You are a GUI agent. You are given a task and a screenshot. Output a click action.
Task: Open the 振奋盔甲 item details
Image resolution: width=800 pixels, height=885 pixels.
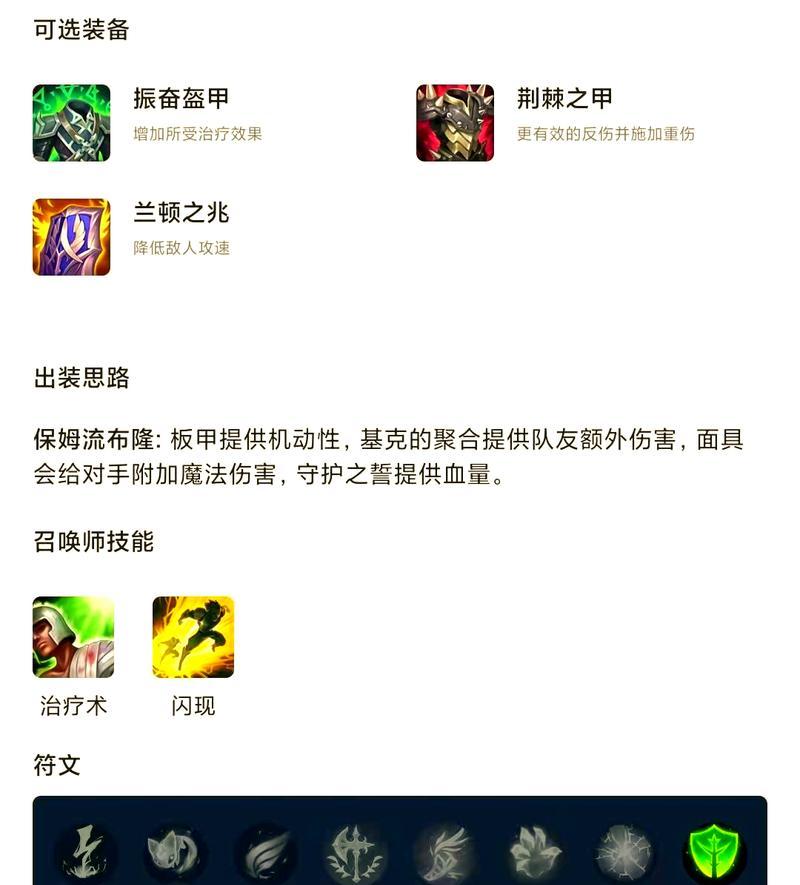tap(72, 123)
